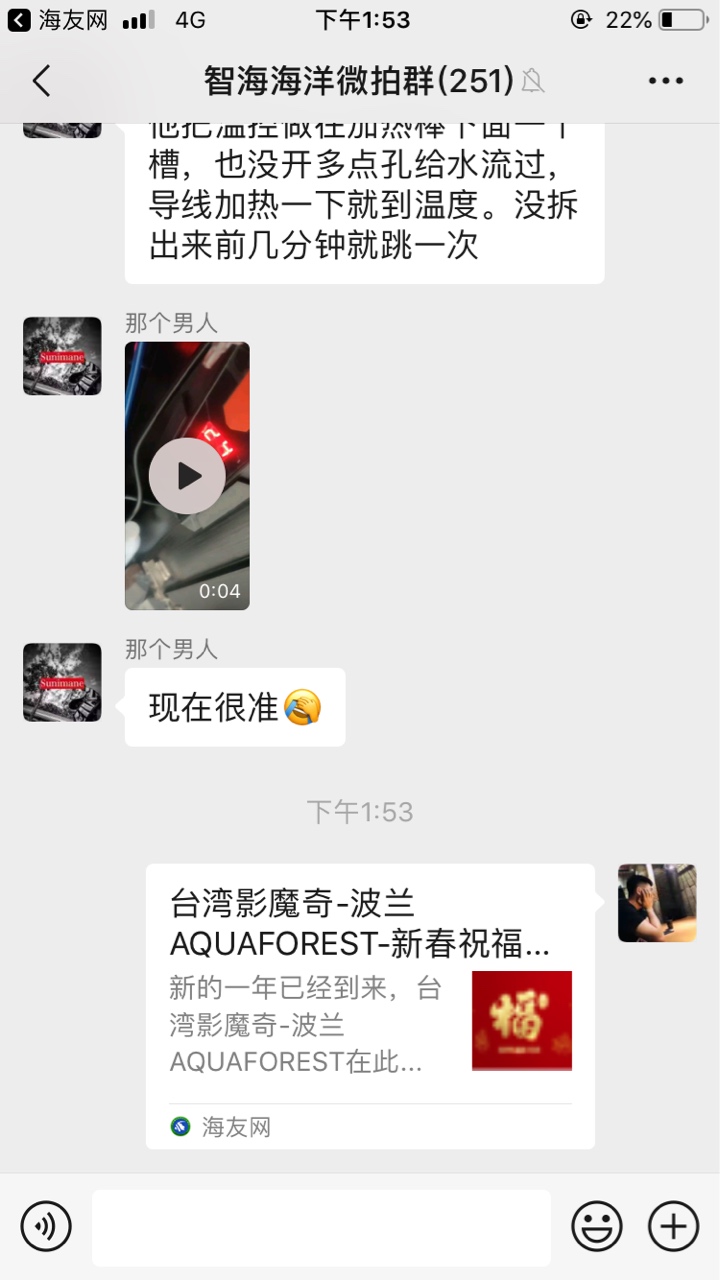Play the 0:04 video message
The image size is (720, 1280).
point(187,476)
